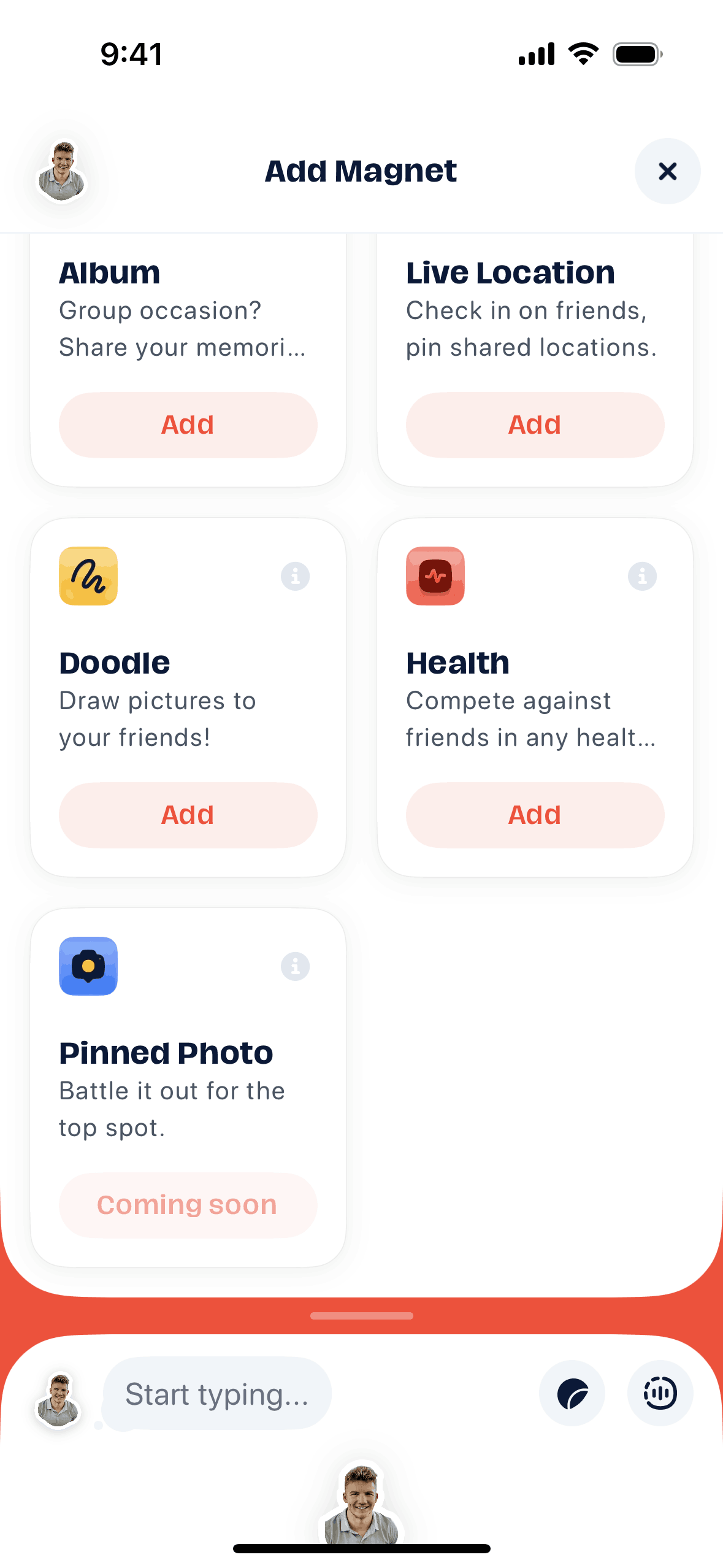
Task: Open the profile avatar in the header
Action: [x=61, y=172]
